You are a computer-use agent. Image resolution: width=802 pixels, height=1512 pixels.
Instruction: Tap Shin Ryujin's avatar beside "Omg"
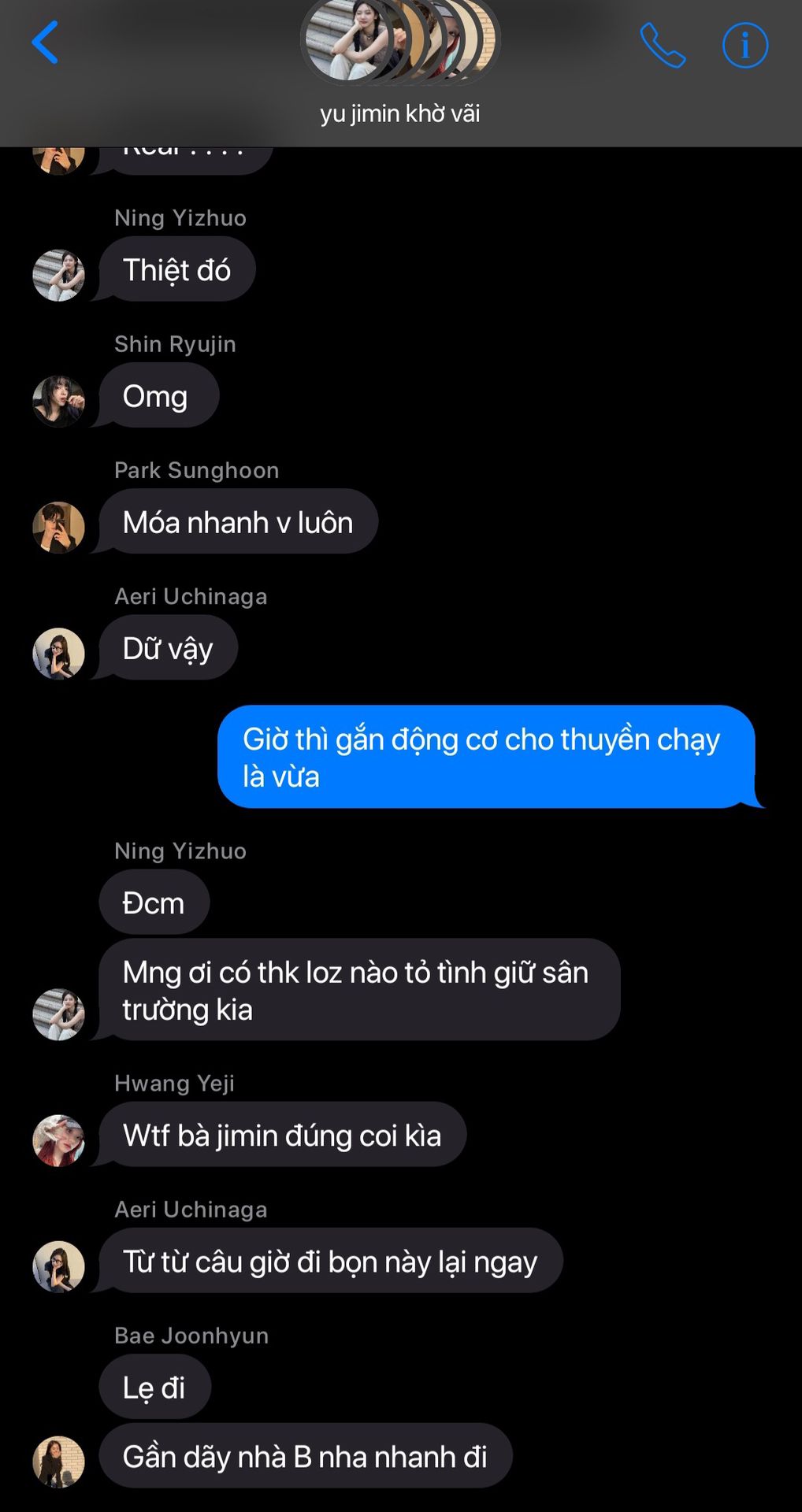tap(58, 401)
